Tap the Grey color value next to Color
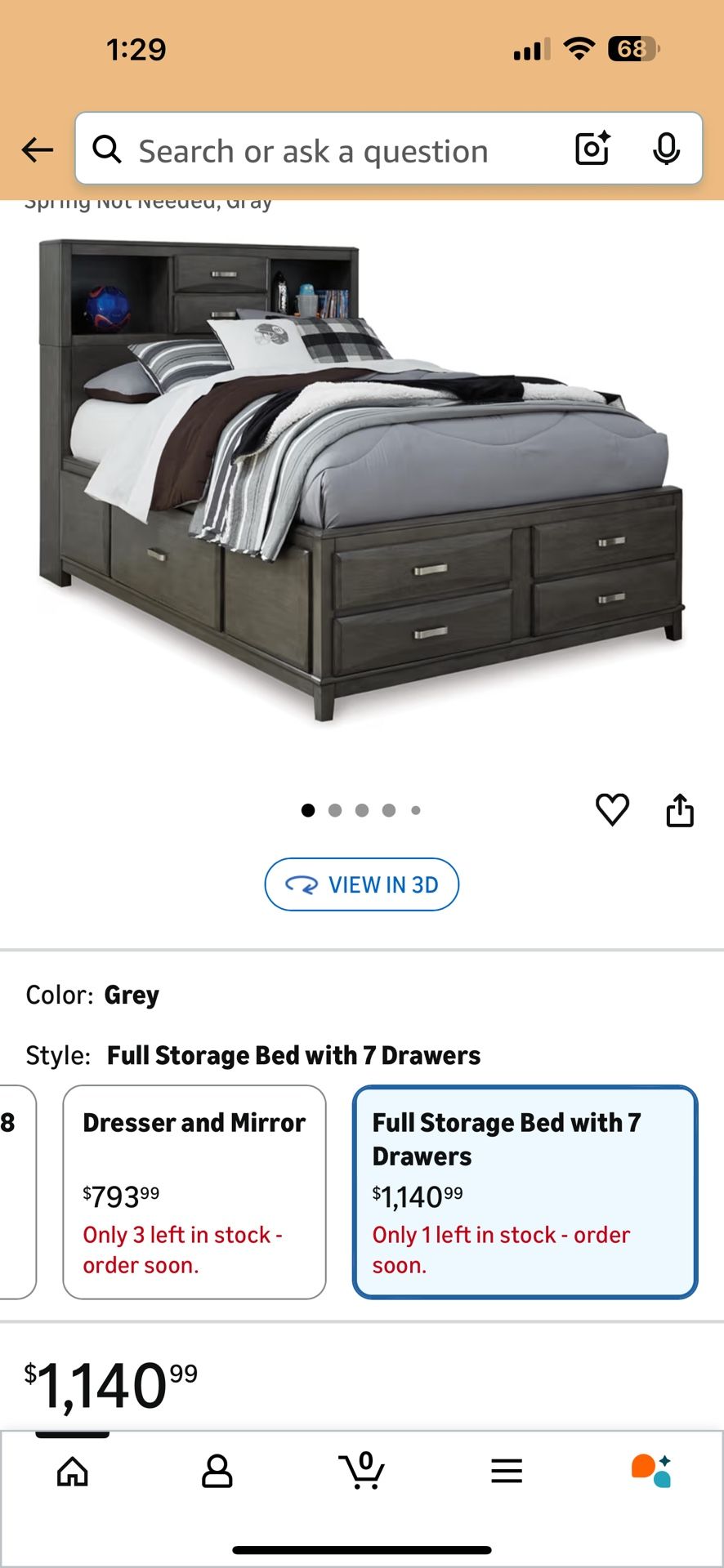Image resolution: width=724 pixels, height=1568 pixels. [132, 994]
